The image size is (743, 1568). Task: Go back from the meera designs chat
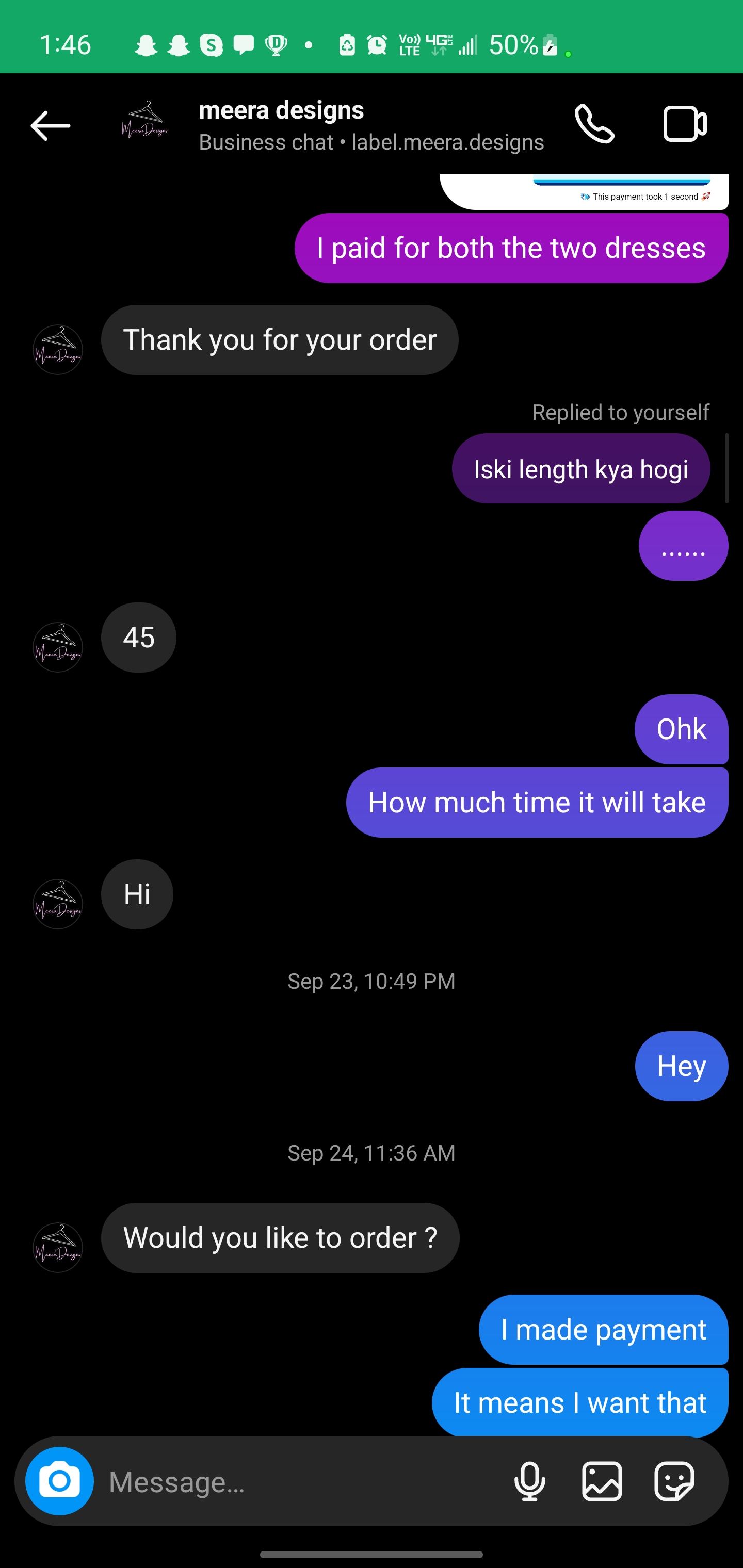click(x=51, y=126)
